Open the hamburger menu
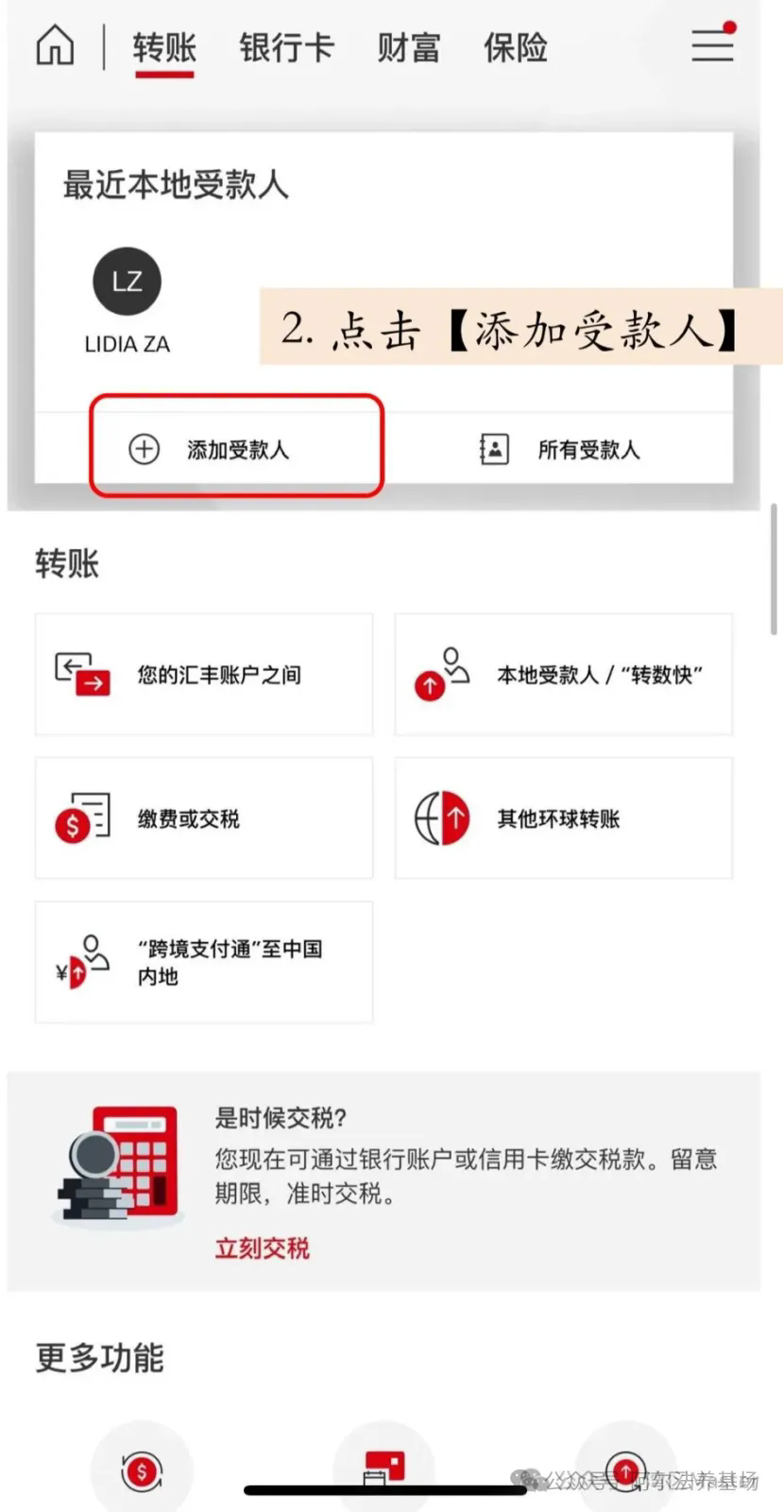Screen dimensions: 784x1512 click(712, 44)
